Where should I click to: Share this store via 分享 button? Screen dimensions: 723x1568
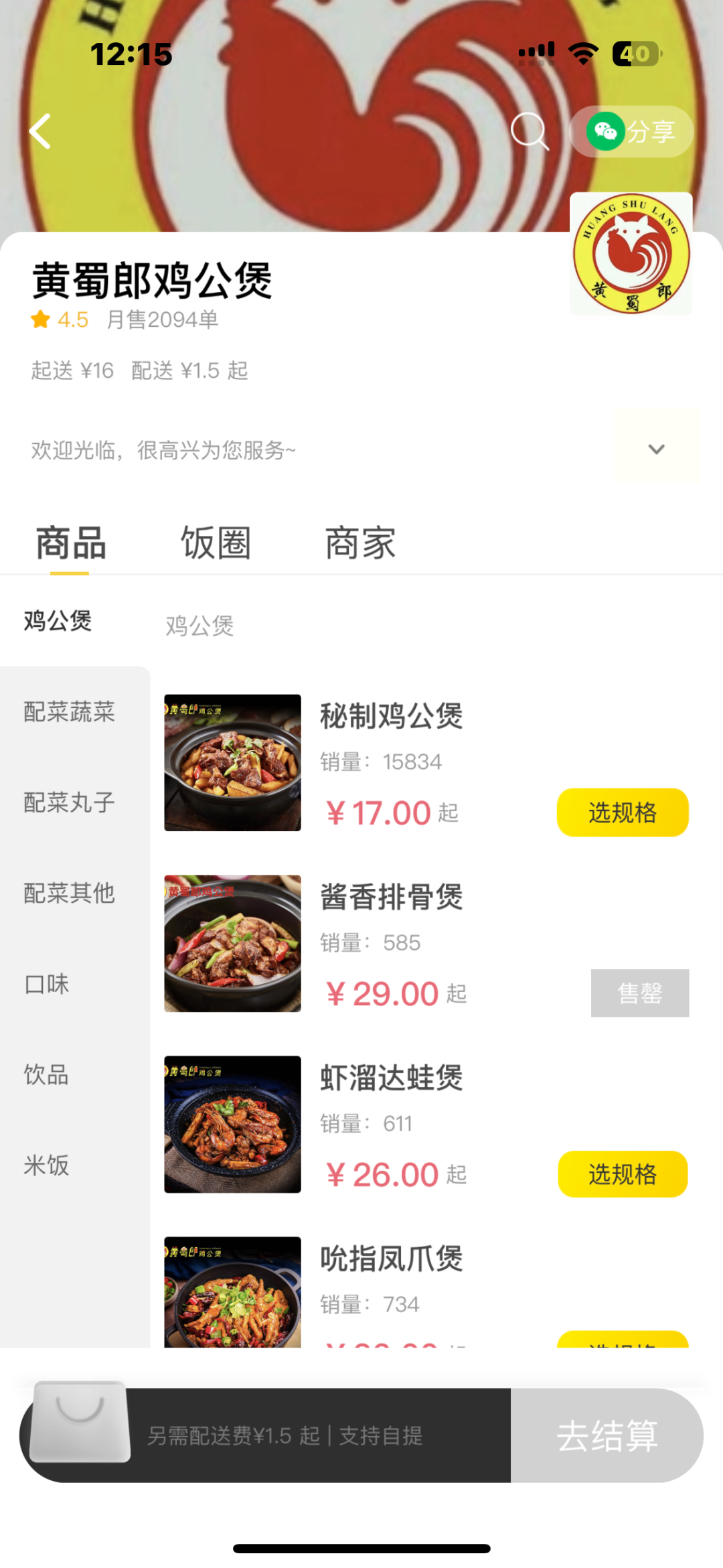pyautogui.click(x=631, y=131)
